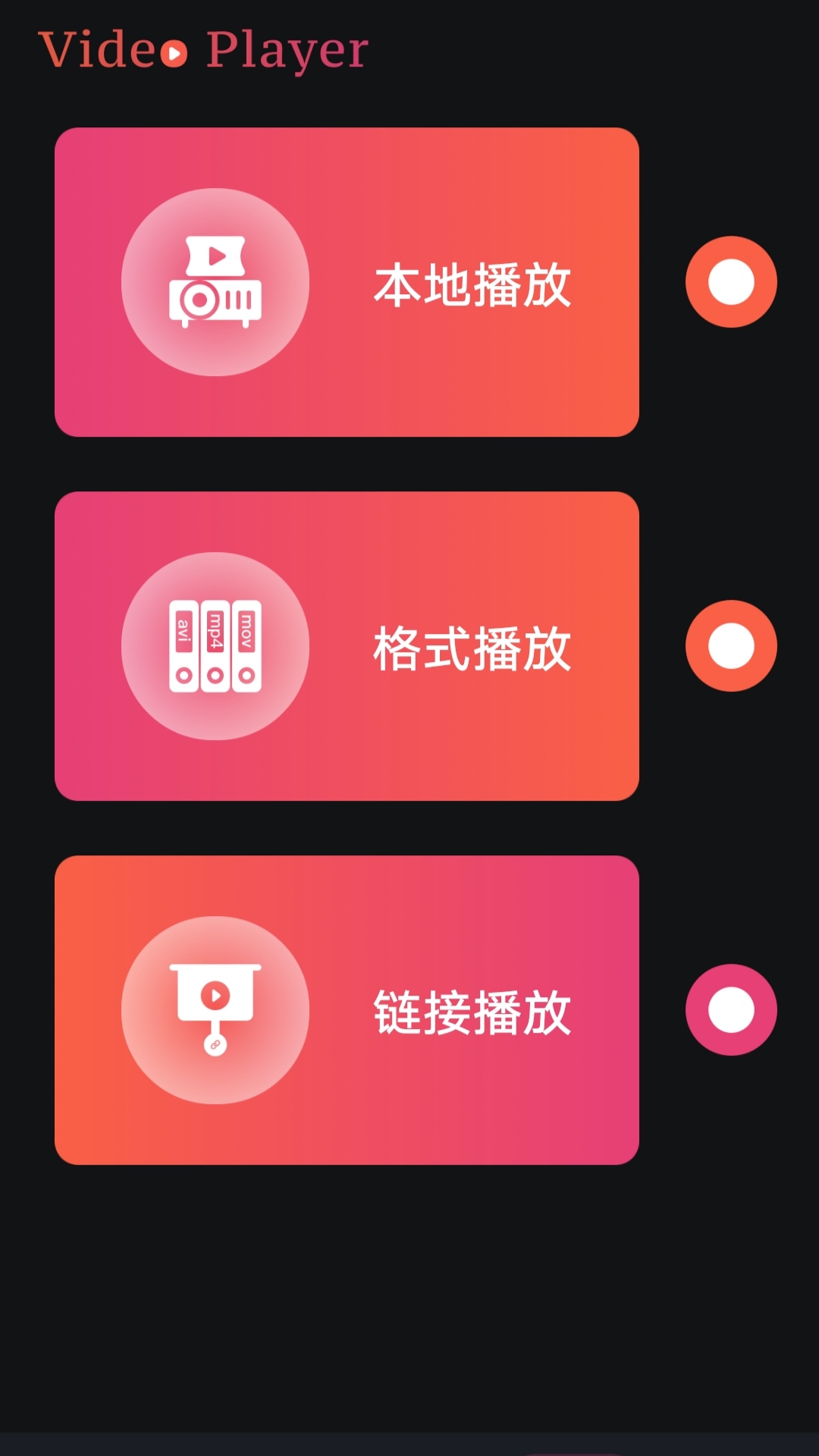Viewport: 819px width, 1456px height.
Task: Open the 链接播放 link playback card
Action: click(x=347, y=1010)
